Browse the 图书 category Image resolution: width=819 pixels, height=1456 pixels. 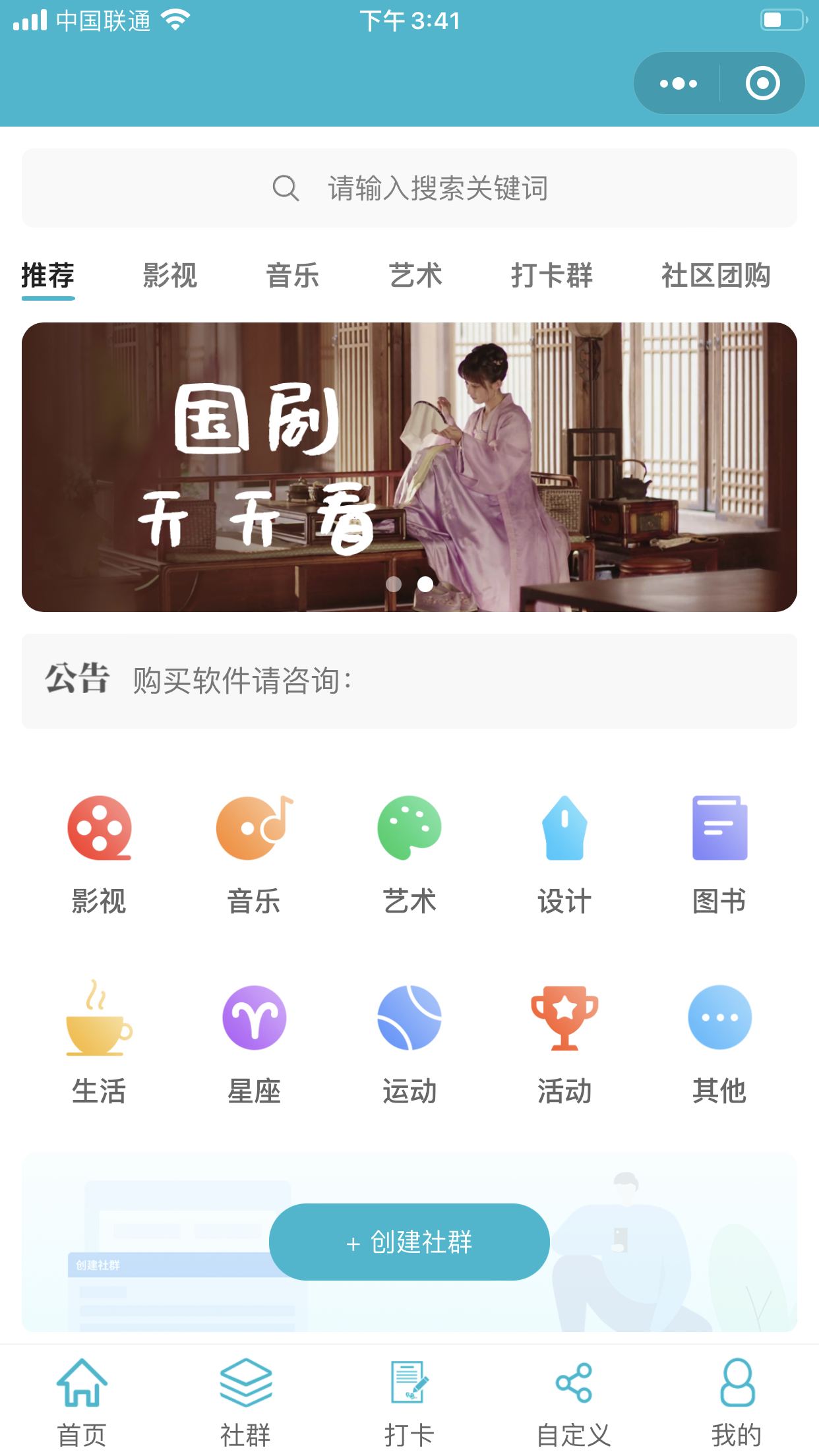point(719,854)
